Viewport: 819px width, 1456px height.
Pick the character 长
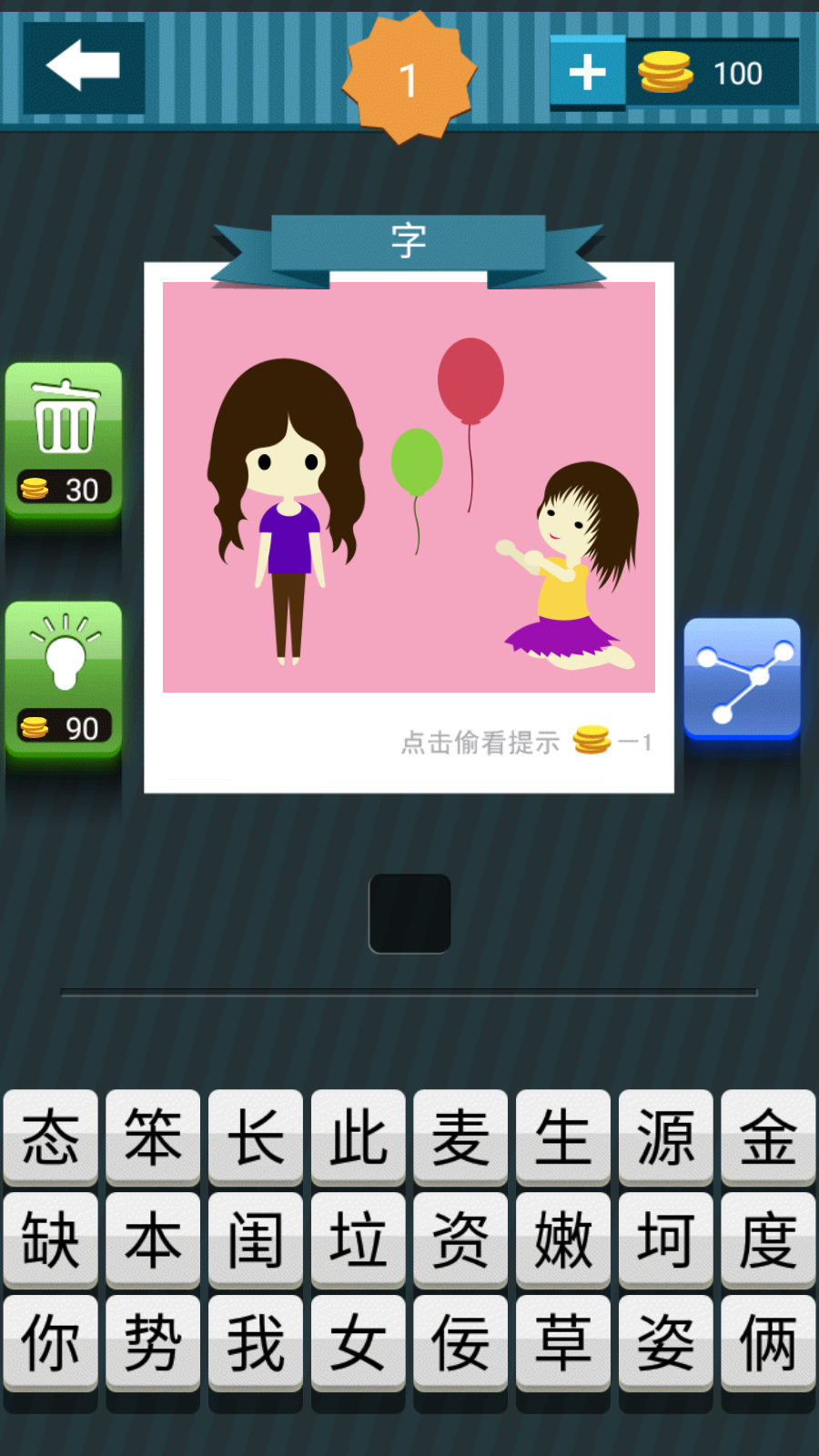point(255,1137)
